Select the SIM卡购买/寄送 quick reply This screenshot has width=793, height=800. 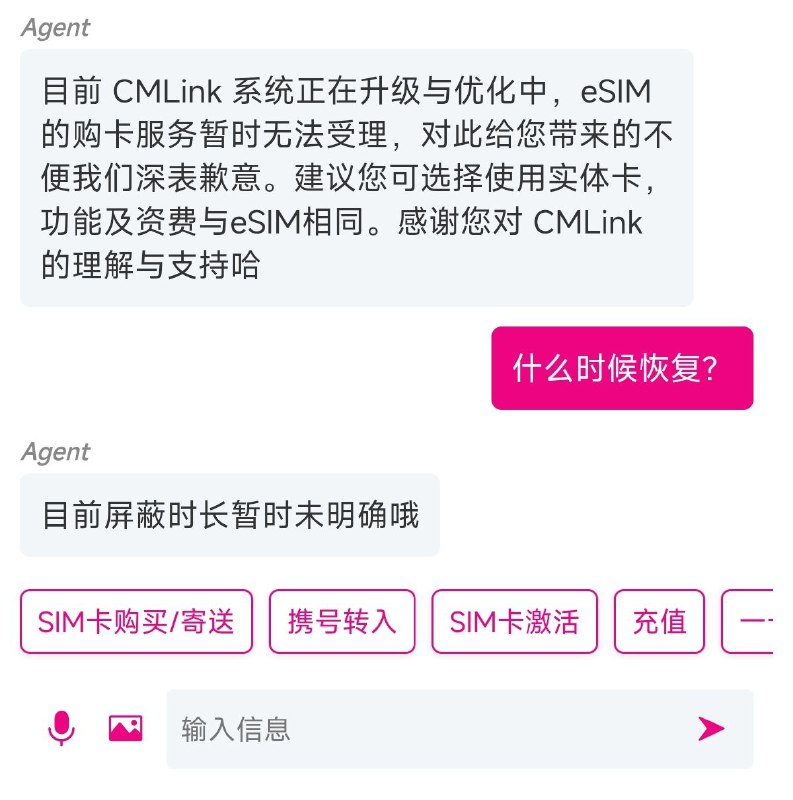pos(136,621)
